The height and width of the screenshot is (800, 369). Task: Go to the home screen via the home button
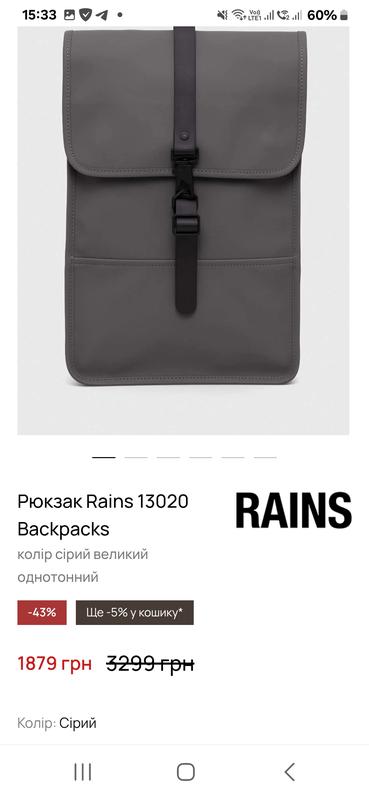pos(185,772)
